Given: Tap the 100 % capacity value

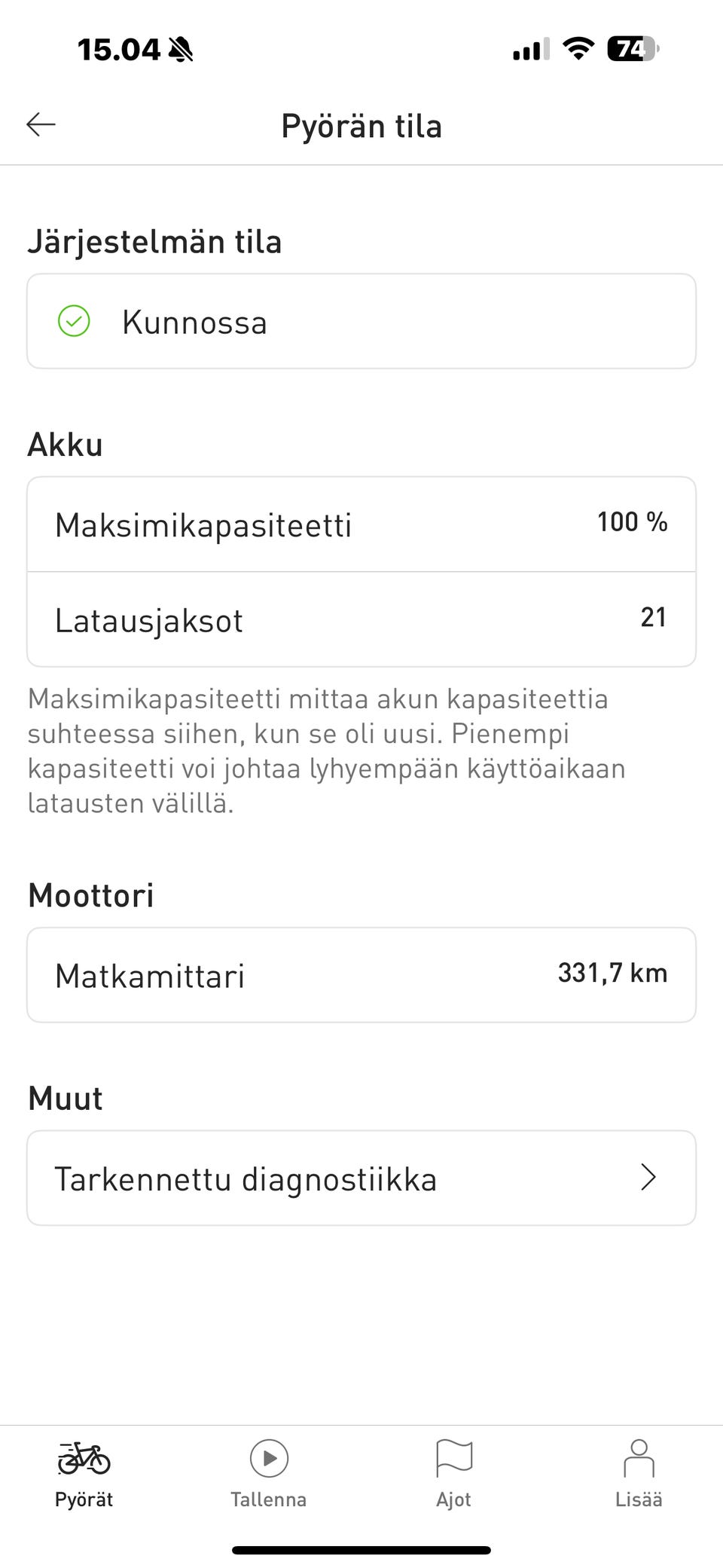Looking at the screenshot, I should (x=633, y=521).
